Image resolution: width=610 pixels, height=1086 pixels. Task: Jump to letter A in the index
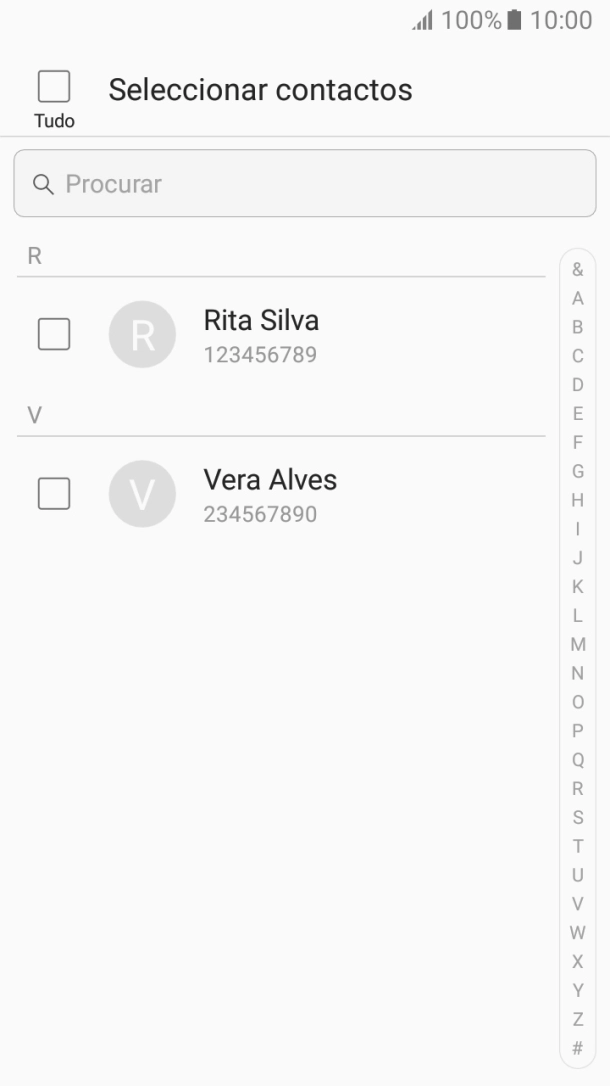[577, 298]
